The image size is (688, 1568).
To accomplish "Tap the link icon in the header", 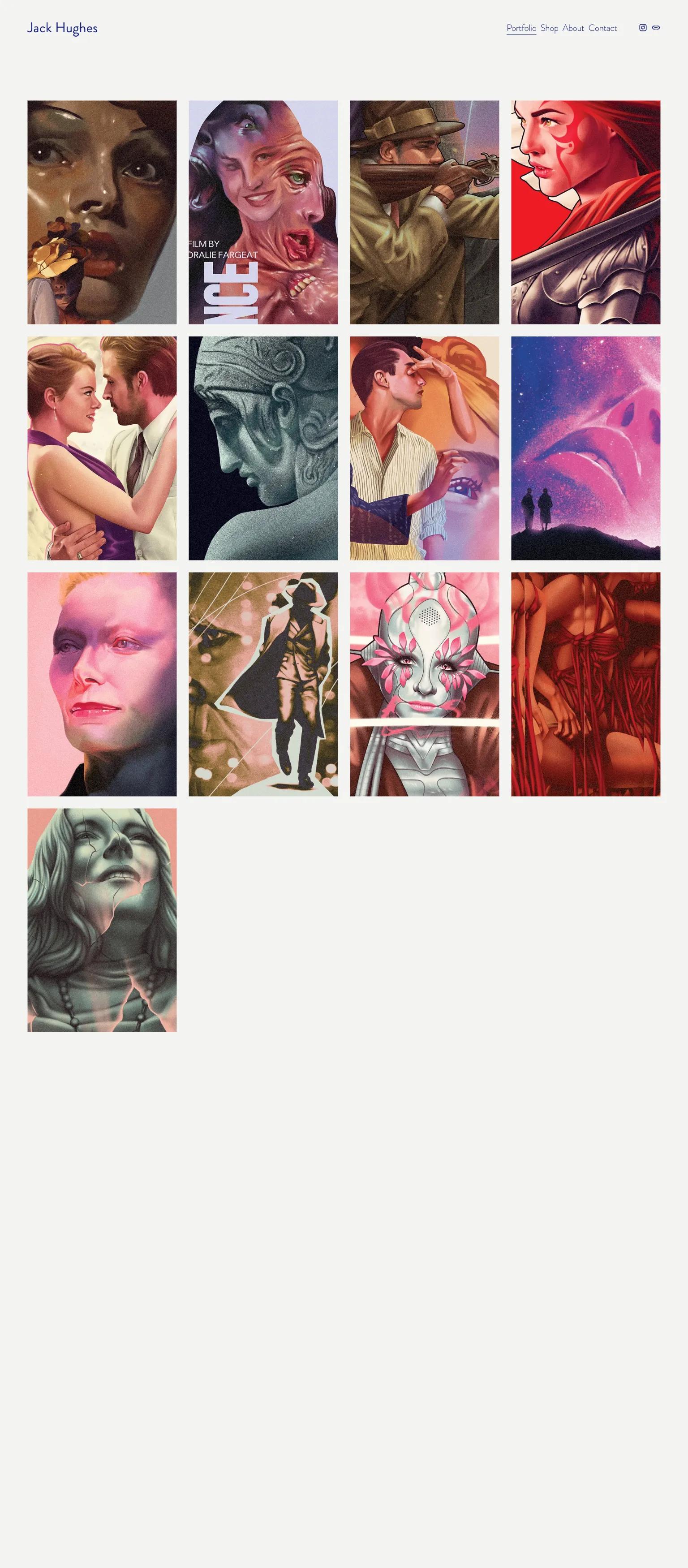I will (x=656, y=27).
